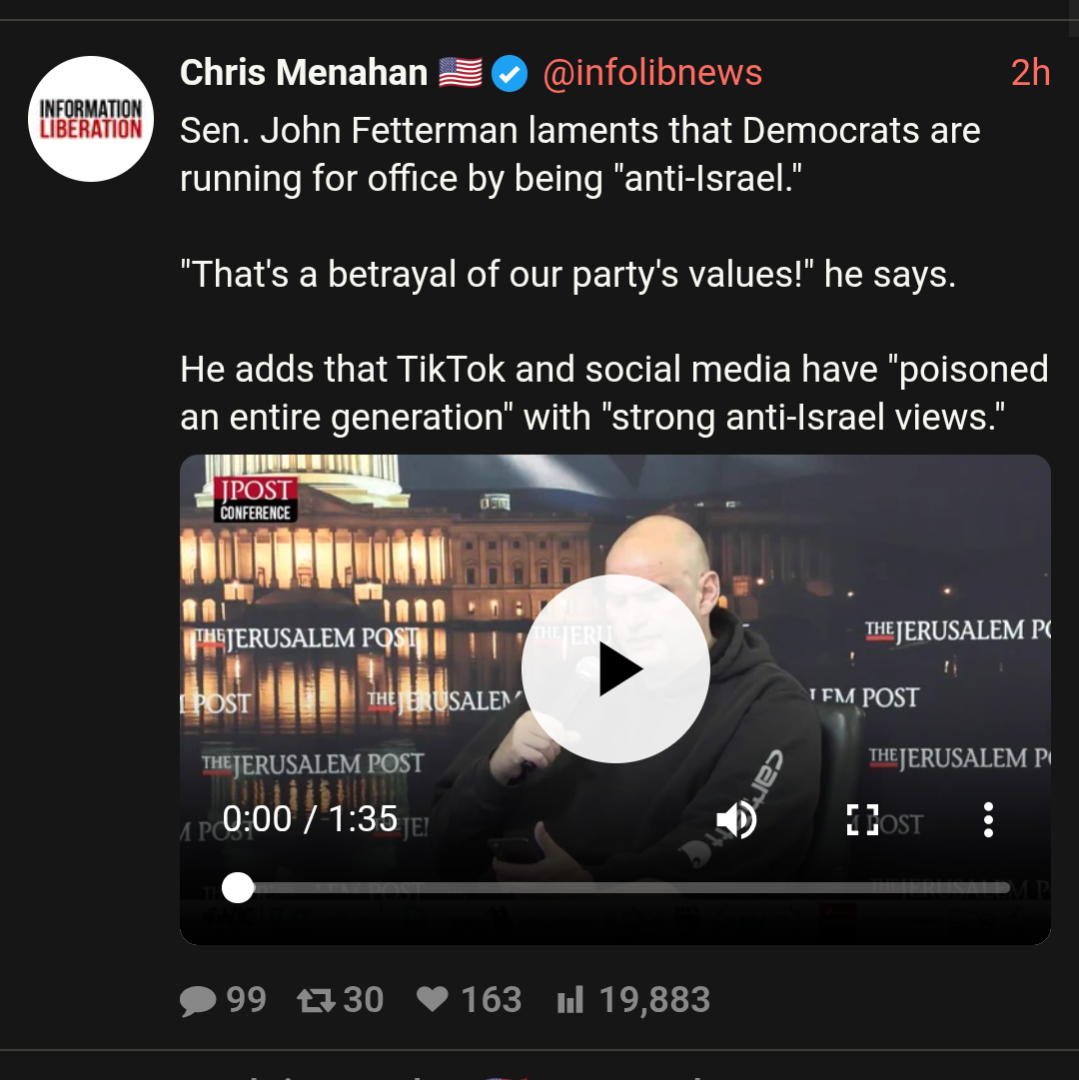Play the Jerusalem Post conference video
Viewport: 1079px width, 1080px height.
point(615,669)
